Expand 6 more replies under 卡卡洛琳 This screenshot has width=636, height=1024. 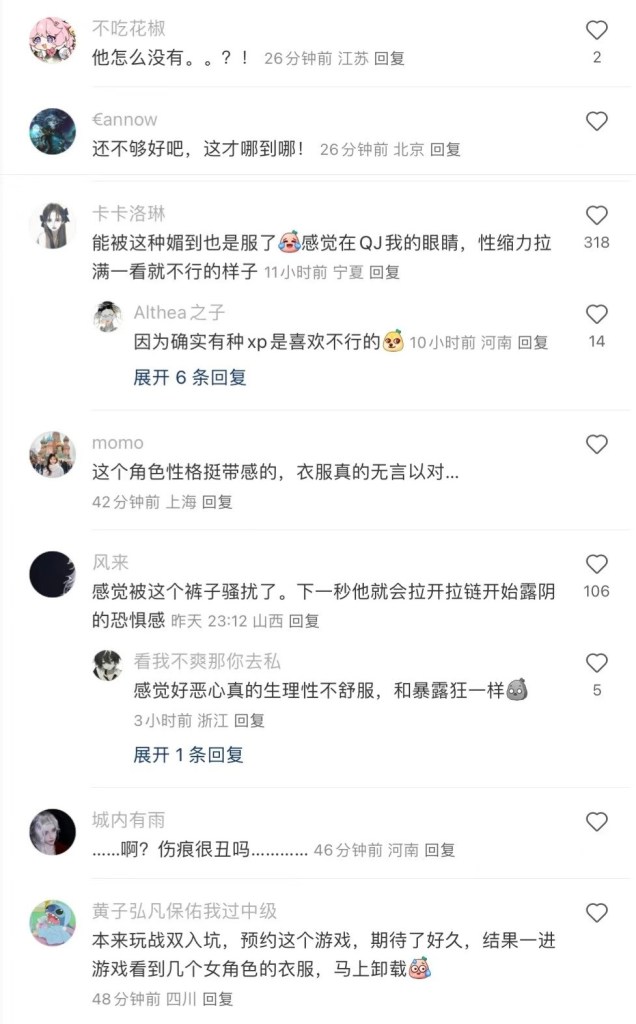pyautogui.click(x=189, y=377)
